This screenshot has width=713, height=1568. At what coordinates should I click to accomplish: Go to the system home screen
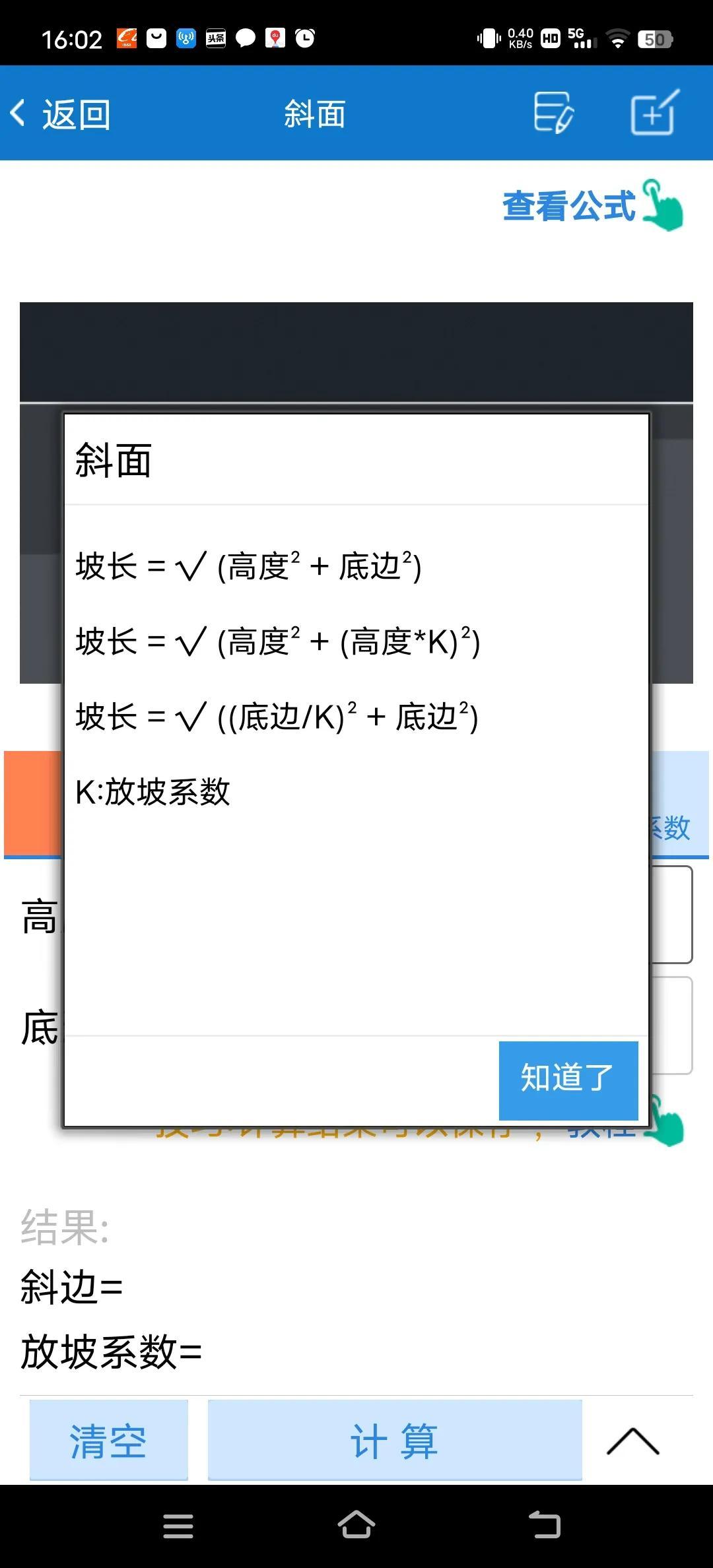[356, 1525]
